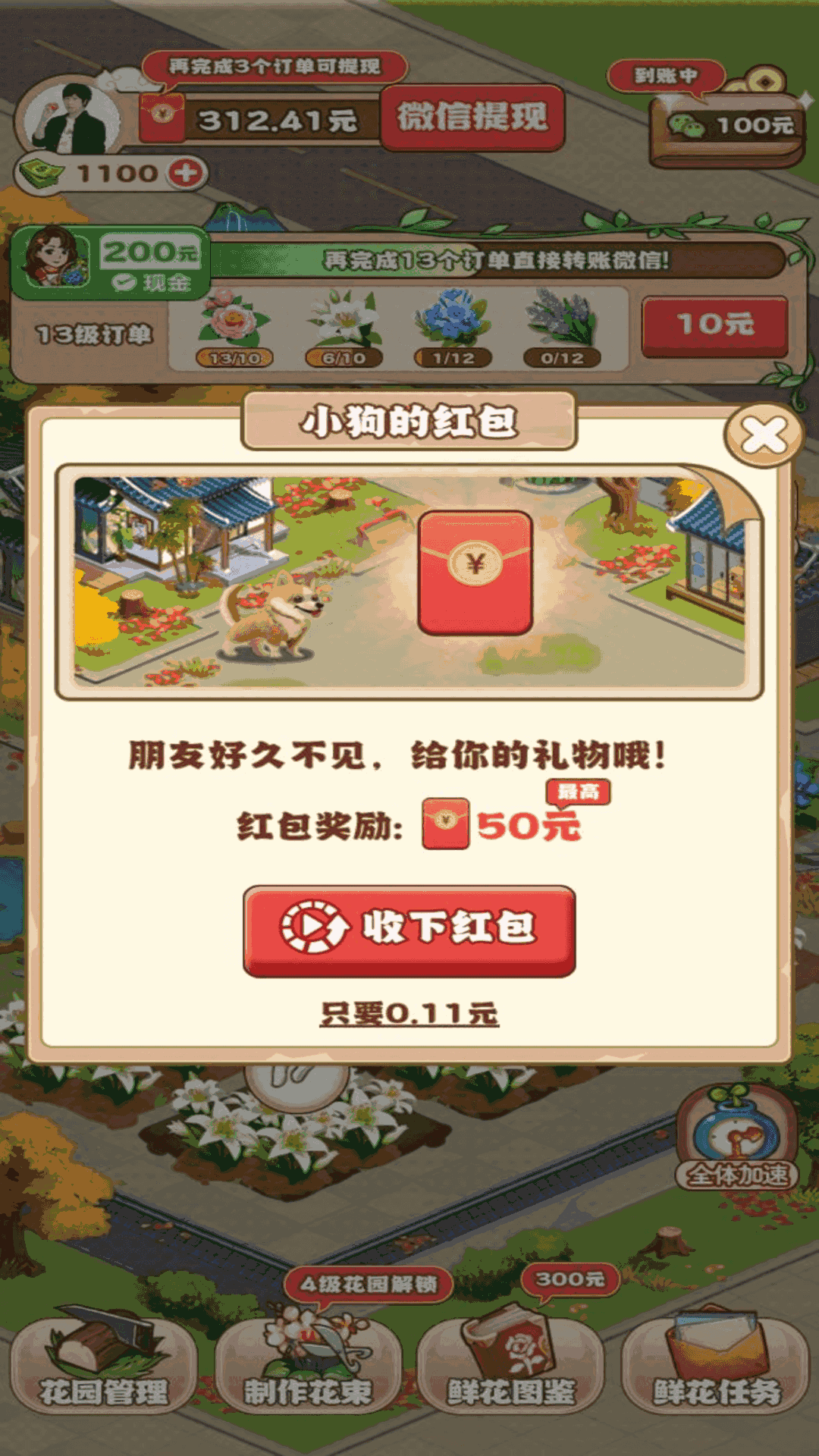The image size is (819, 1456).
Task: Open the 200元 现金 reward badge
Action: 110,262
